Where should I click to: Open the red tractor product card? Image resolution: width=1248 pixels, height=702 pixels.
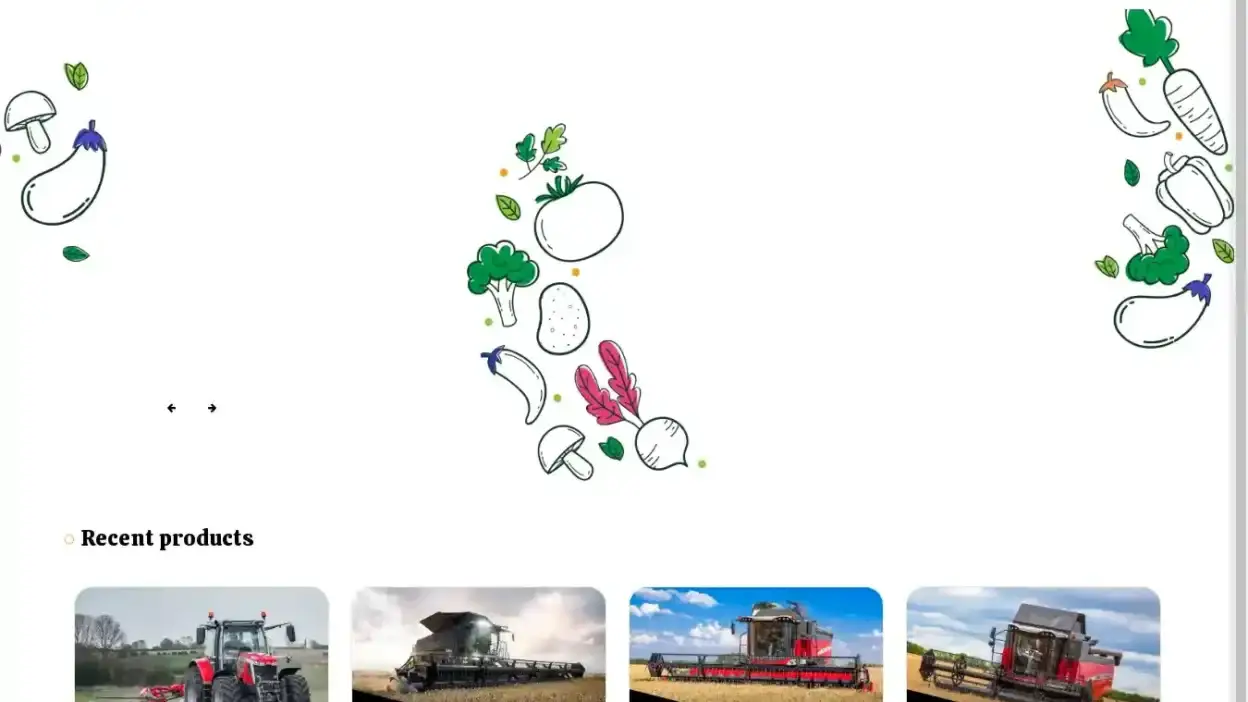click(202, 645)
